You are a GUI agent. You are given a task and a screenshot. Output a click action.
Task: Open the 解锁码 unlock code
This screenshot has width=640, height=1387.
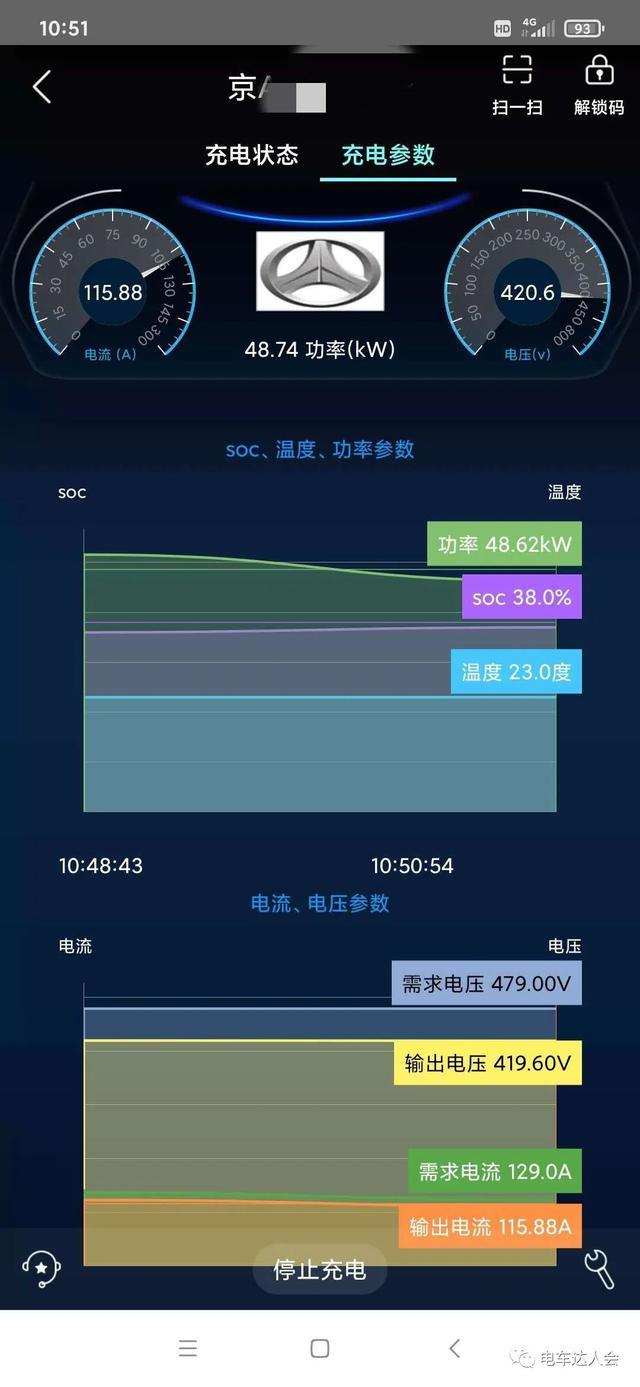pyautogui.click(x=599, y=85)
